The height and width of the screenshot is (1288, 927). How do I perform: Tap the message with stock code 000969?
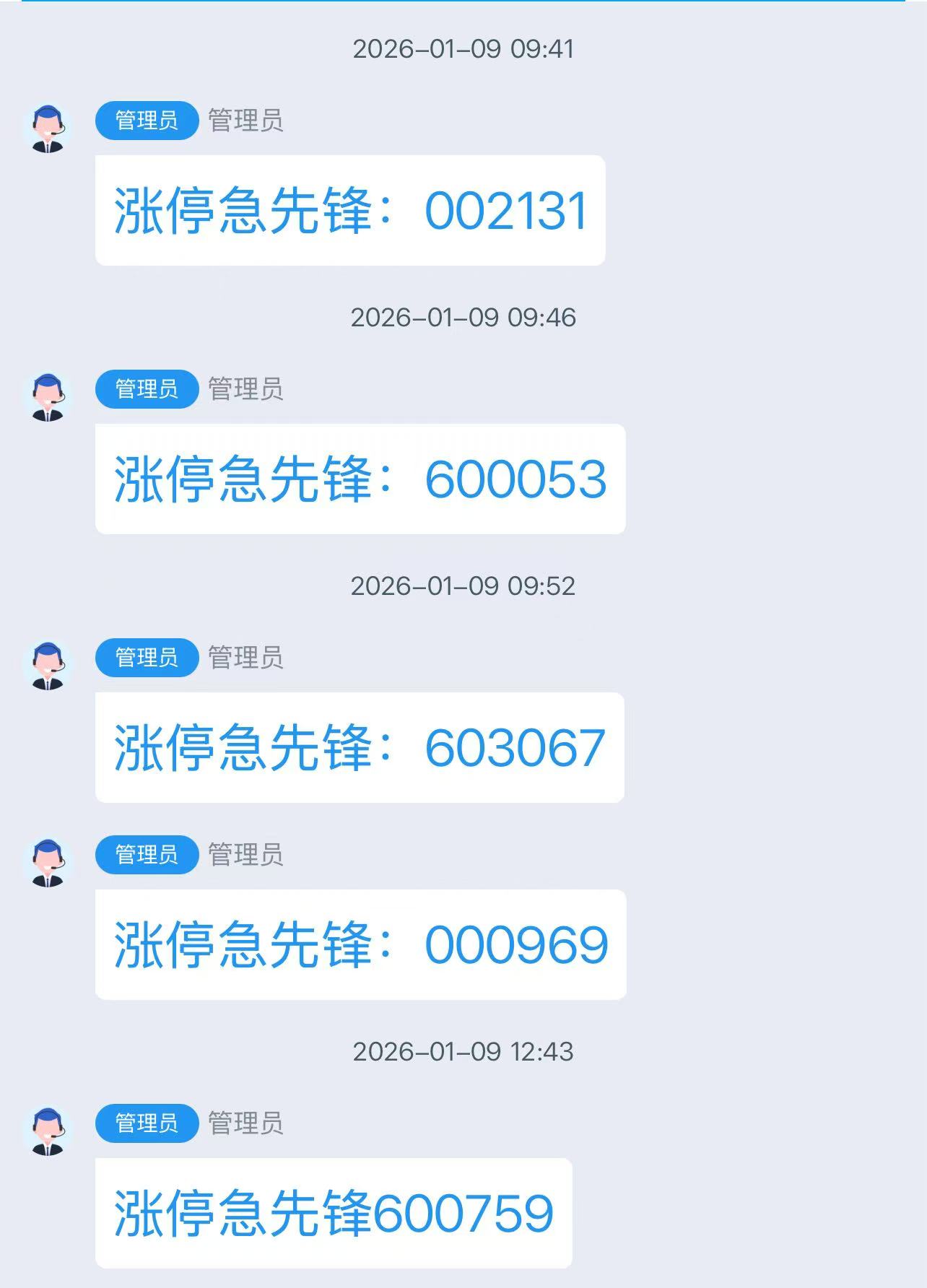click(x=360, y=945)
